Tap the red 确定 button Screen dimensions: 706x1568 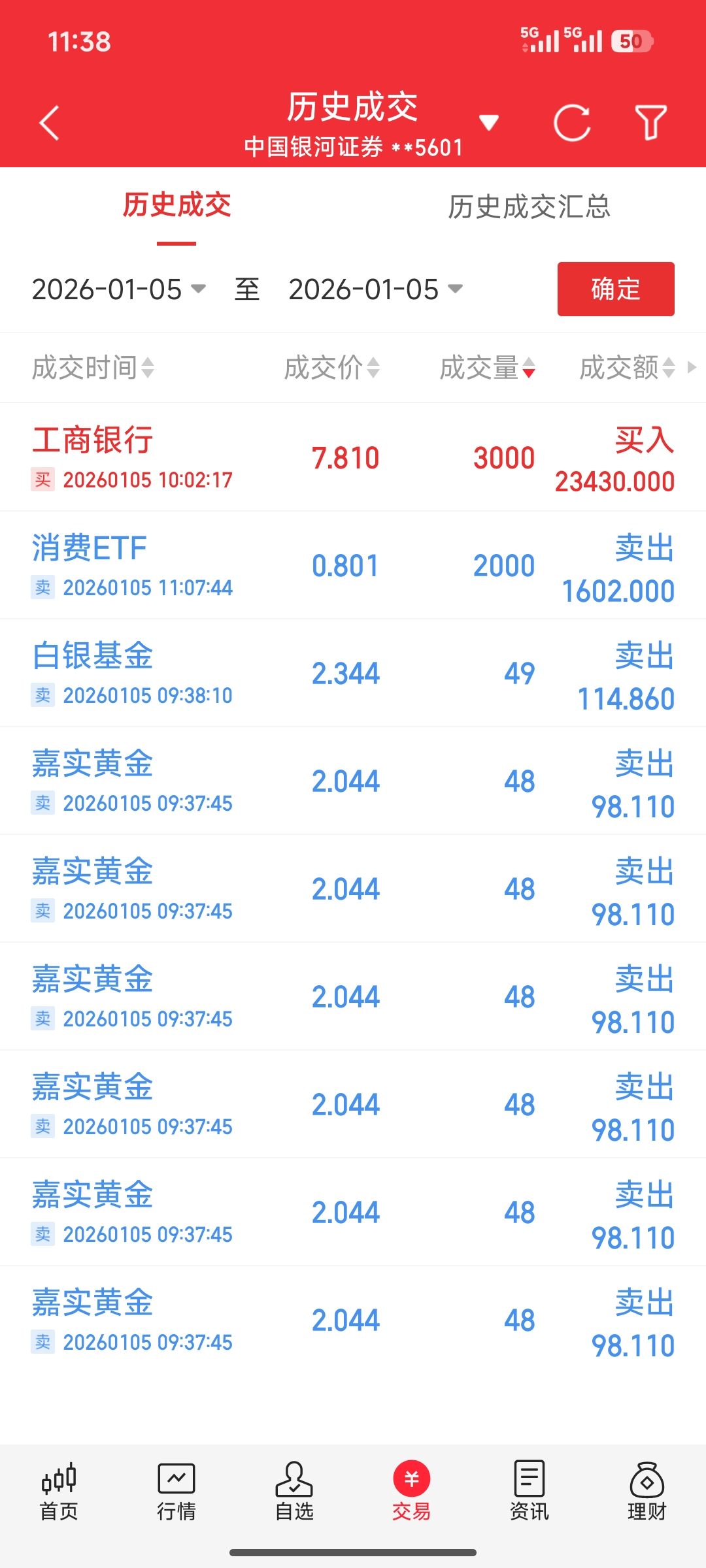point(616,289)
